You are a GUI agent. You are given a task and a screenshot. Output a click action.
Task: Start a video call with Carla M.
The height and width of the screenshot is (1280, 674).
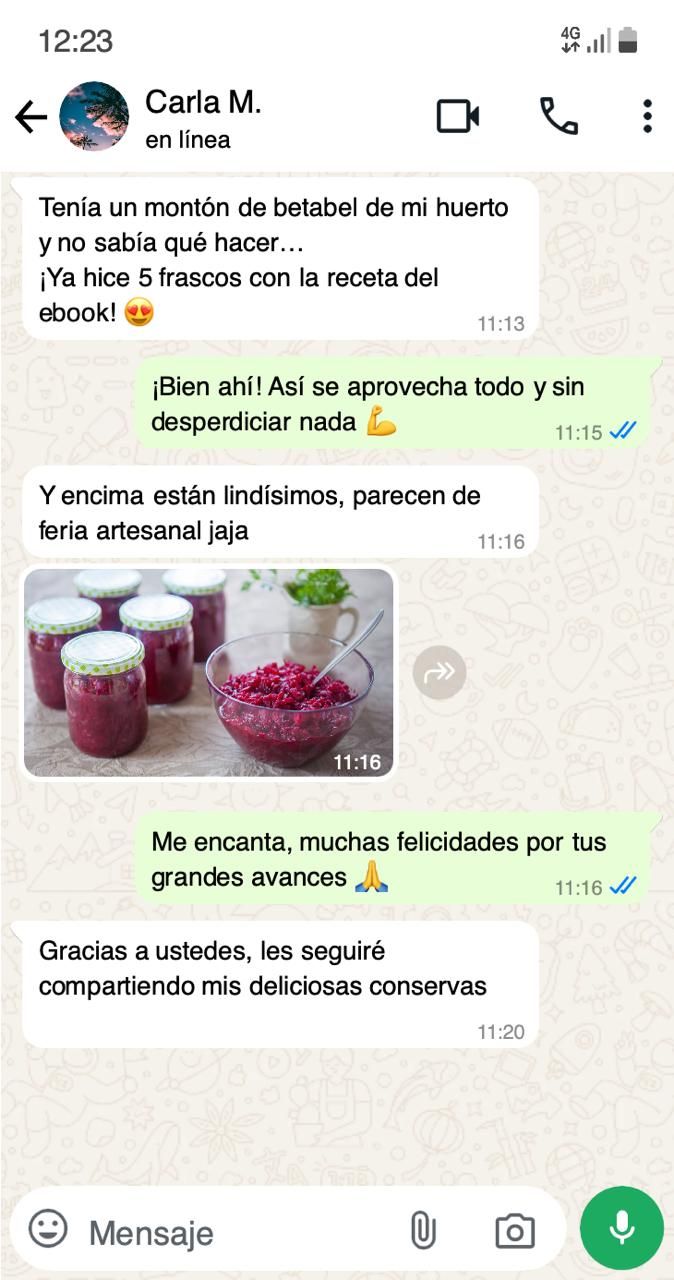coord(458,117)
